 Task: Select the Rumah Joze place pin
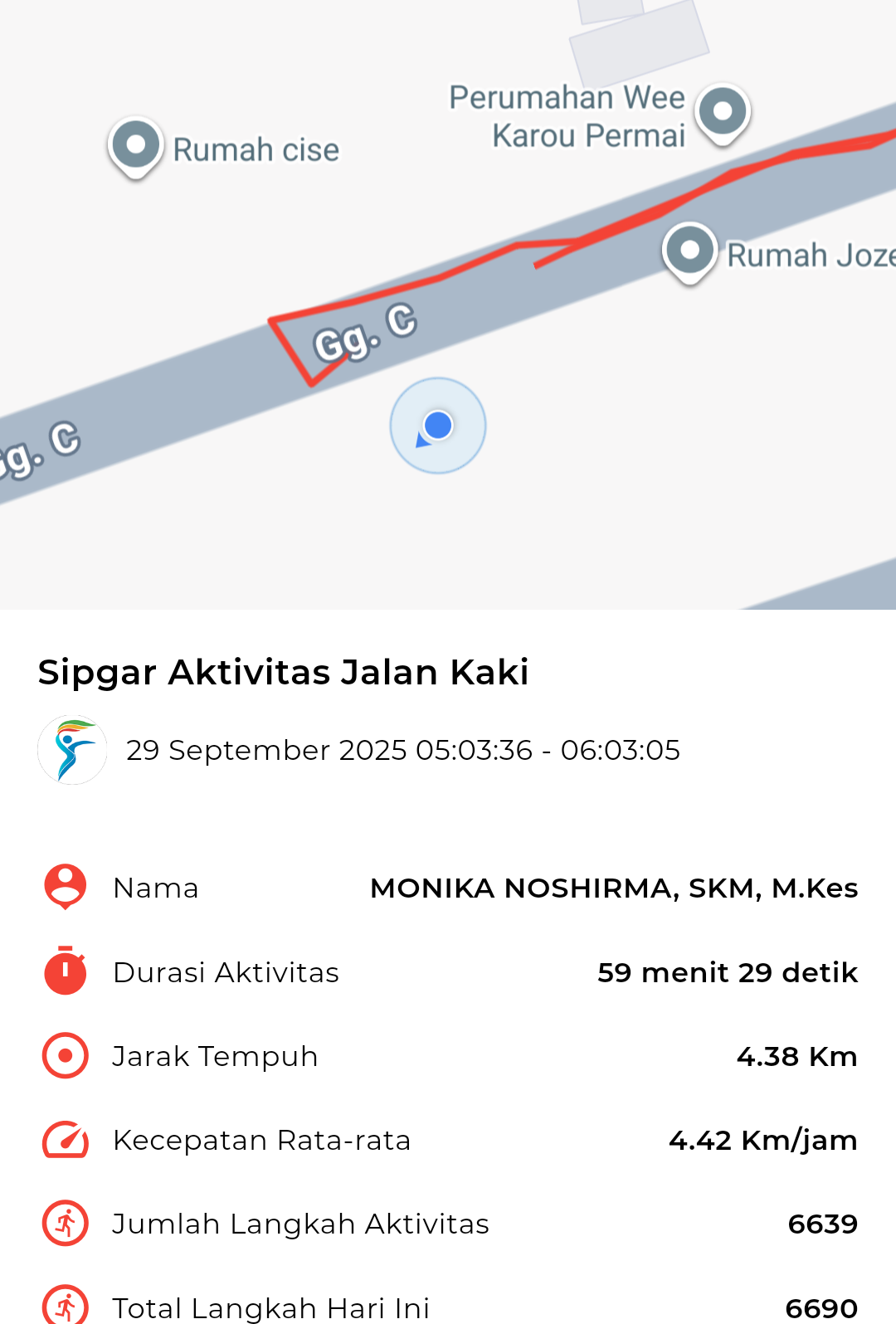click(689, 251)
